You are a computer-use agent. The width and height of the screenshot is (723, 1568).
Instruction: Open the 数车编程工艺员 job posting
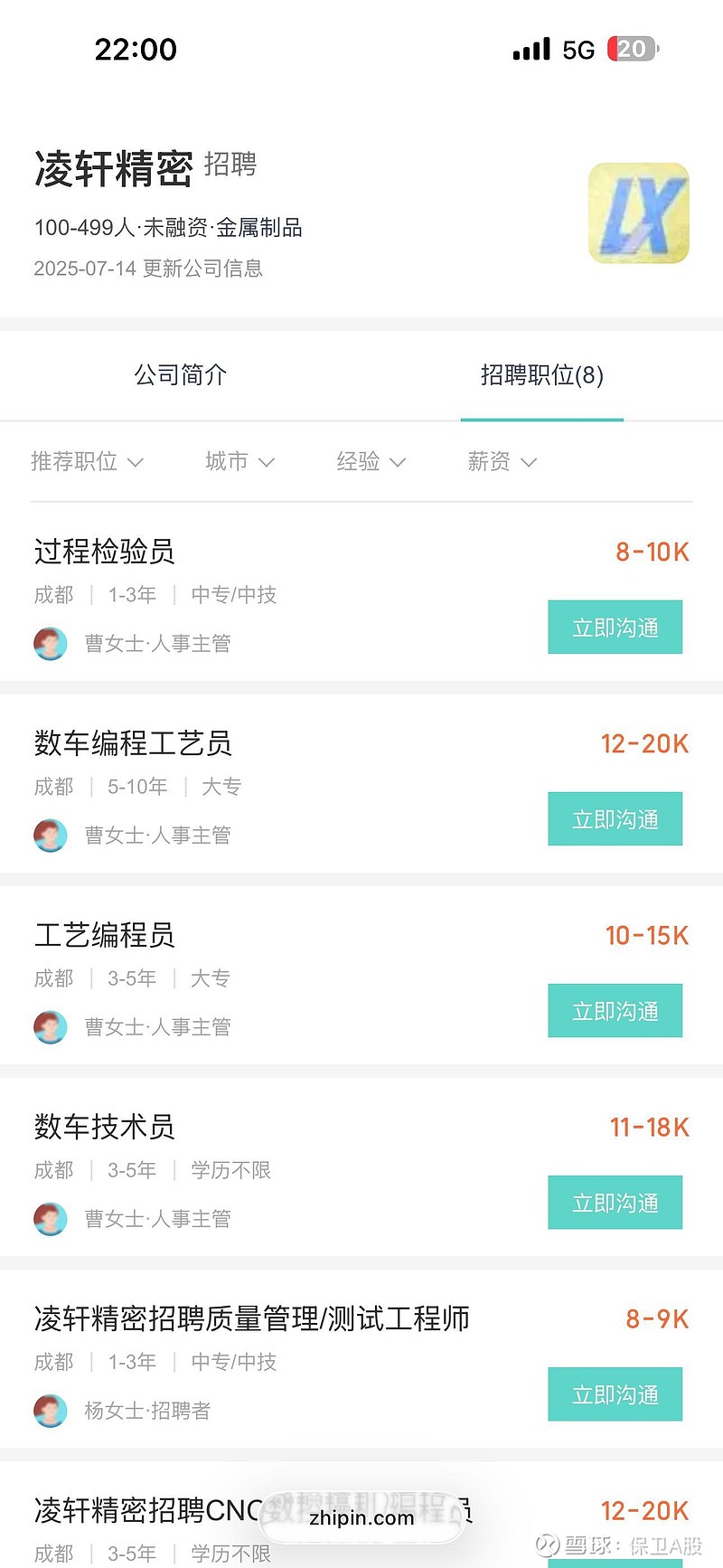pyautogui.click(x=133, y=743)
